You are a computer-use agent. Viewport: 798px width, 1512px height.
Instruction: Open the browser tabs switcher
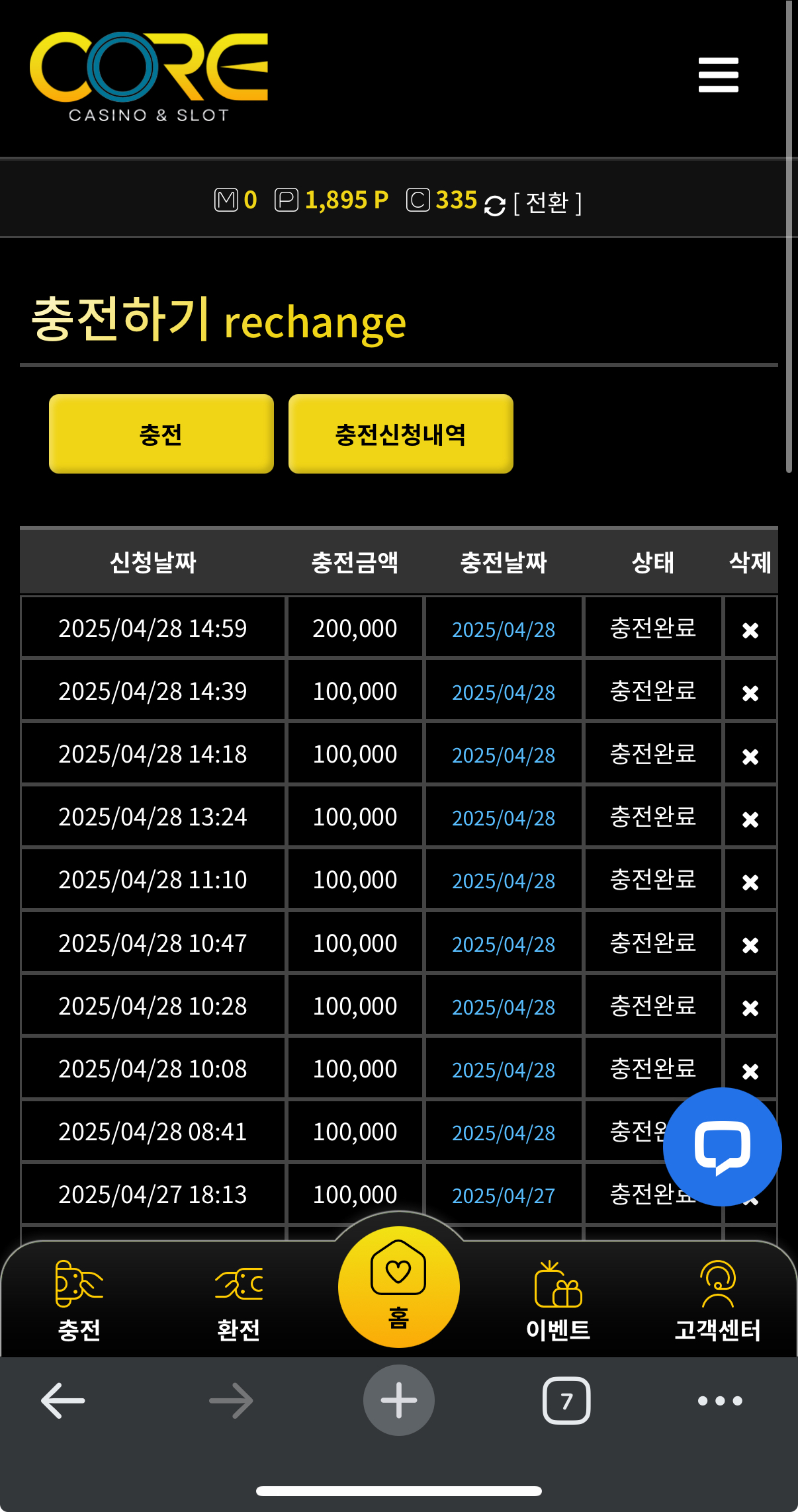(x=566, y=1400)
